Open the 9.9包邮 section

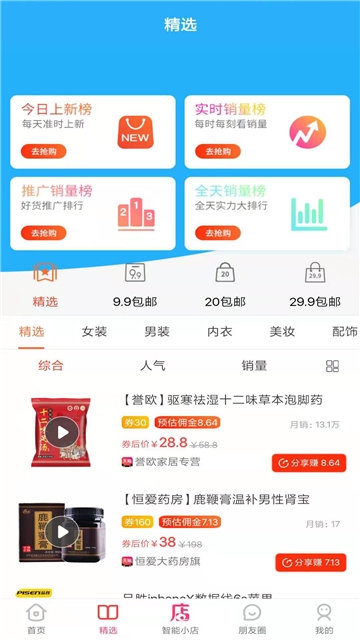click(x=135, y=285)
